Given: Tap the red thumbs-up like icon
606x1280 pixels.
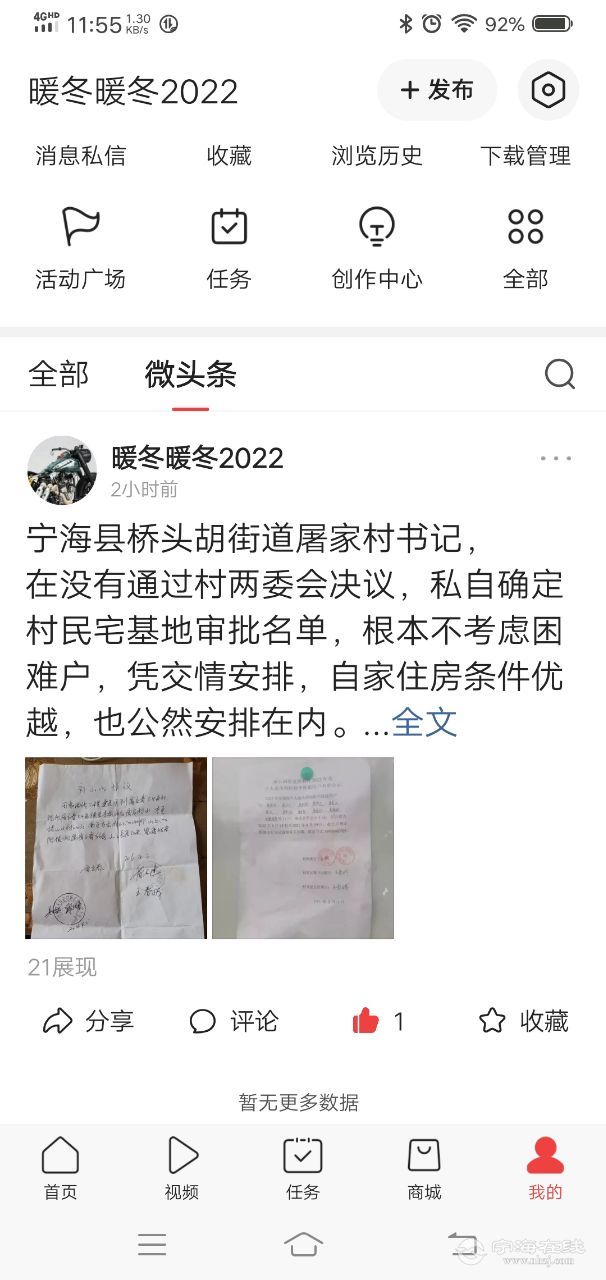Looking at the screenshot, I should (366, 1021).
